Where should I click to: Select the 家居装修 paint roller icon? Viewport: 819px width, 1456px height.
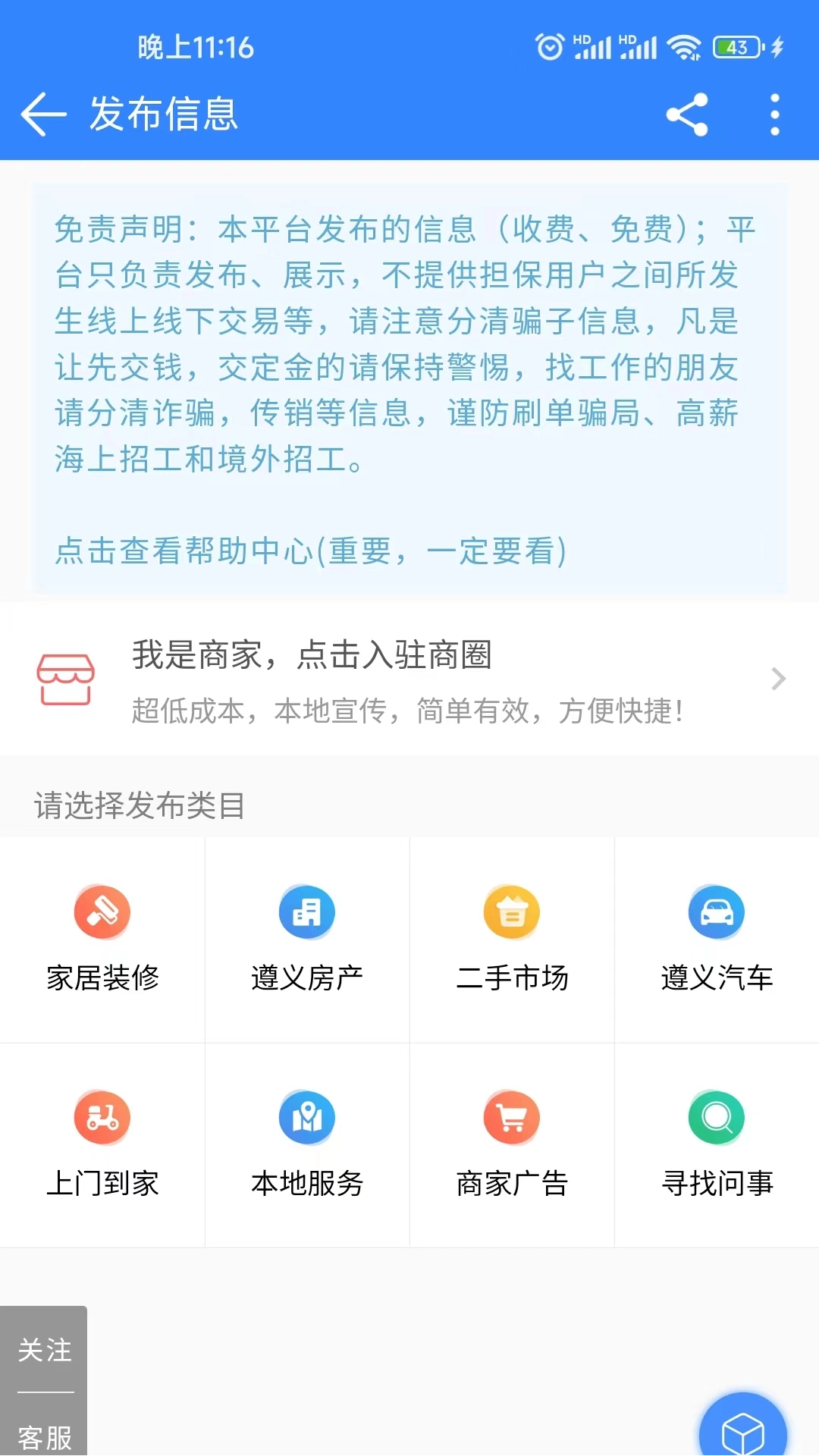coord(102,912)
